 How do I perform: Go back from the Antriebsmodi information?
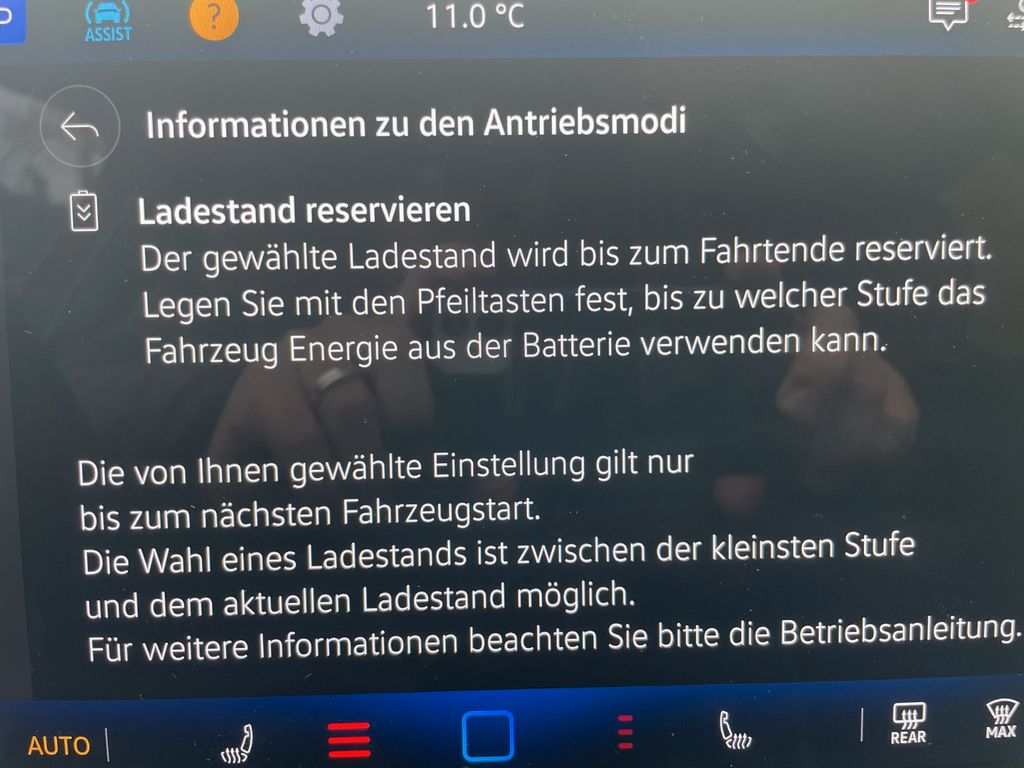click(x=80, y=126)
